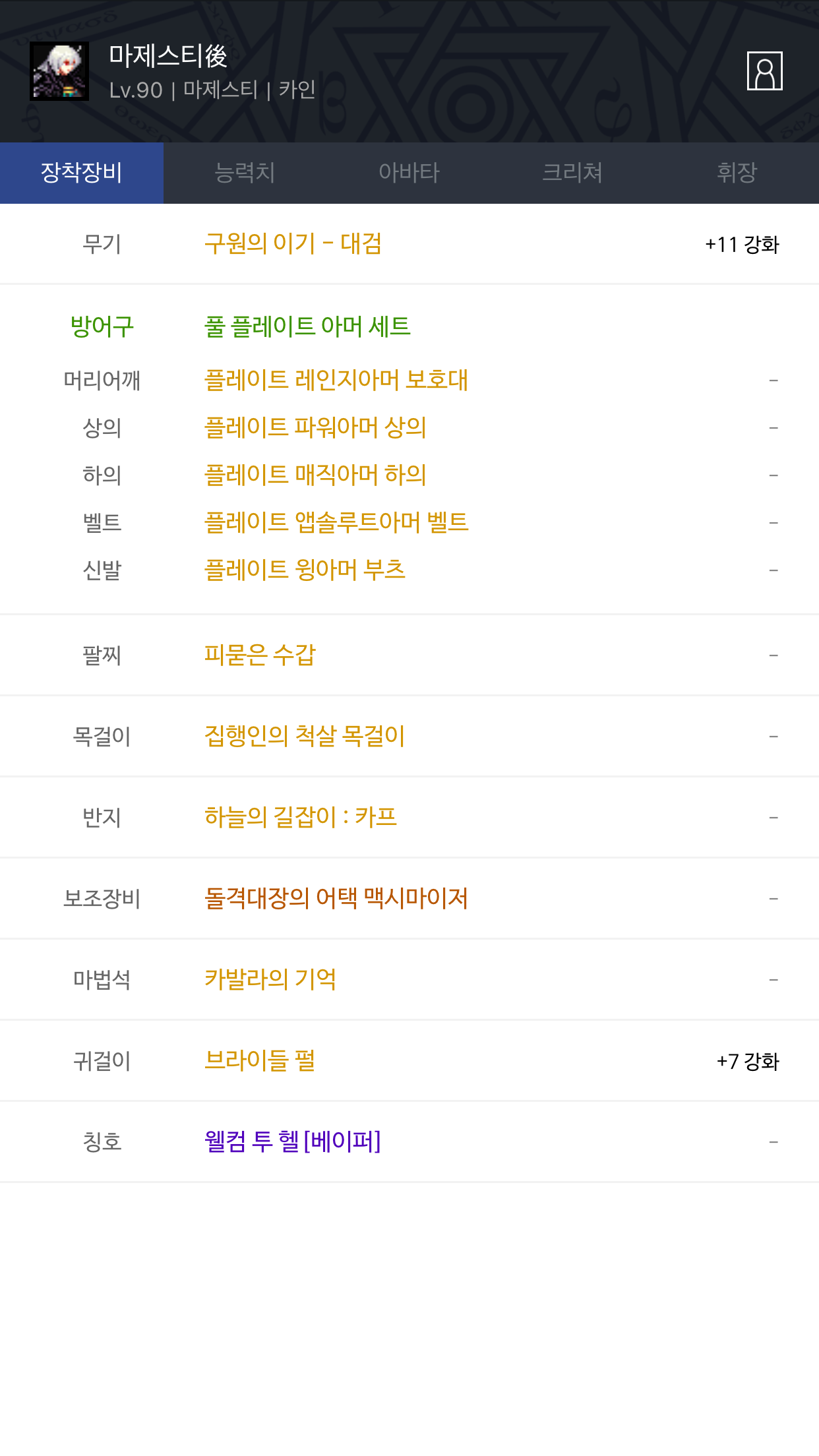
Task: Open bracelet 피묻은 수갑
Action: (260, 655)
